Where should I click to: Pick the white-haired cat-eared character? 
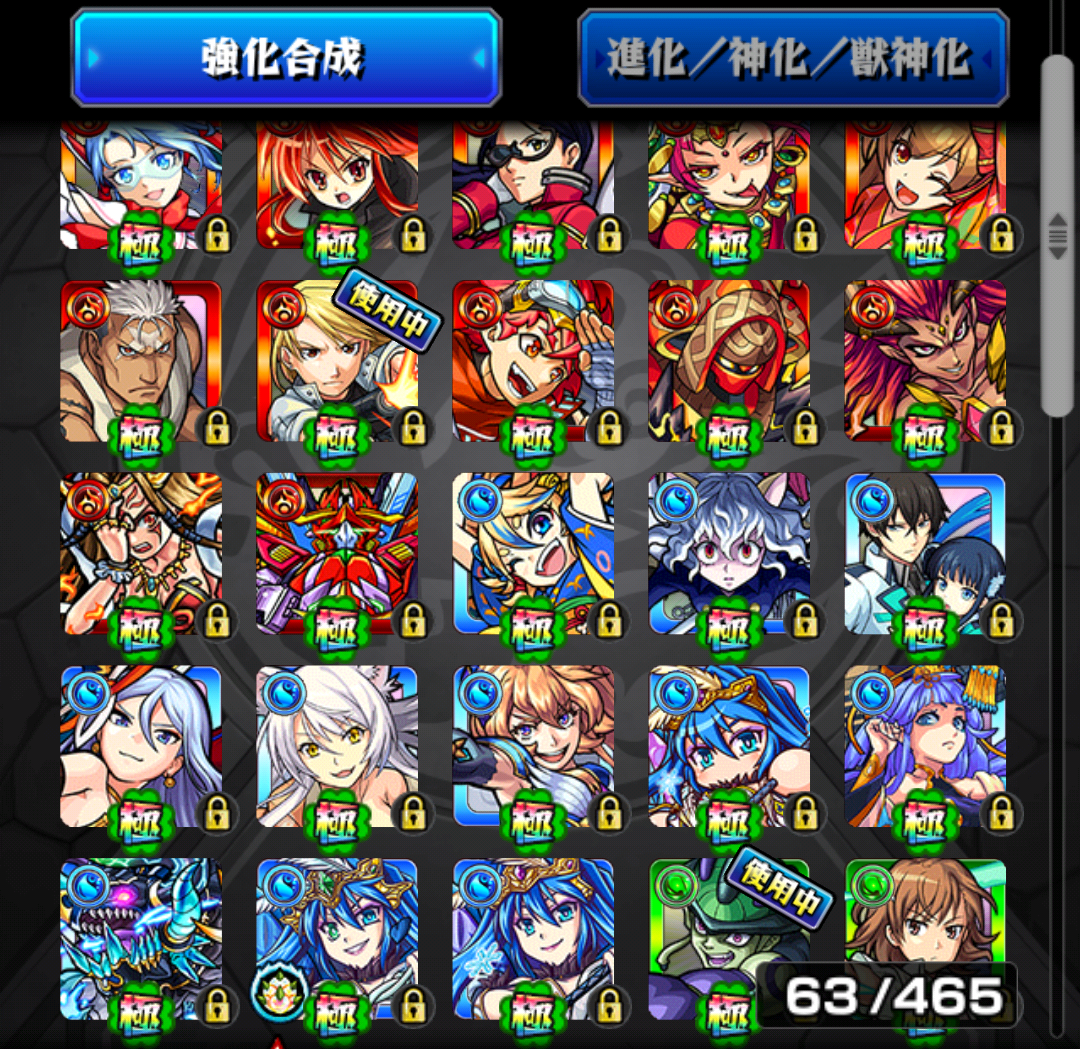coord(729,552)
